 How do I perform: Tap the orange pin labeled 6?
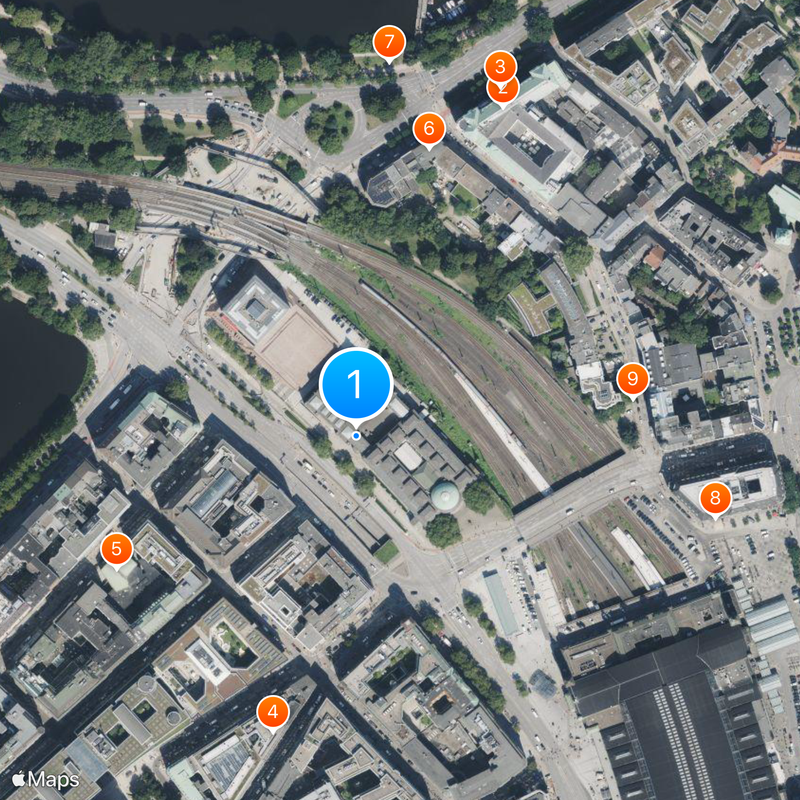coord(429,128)
